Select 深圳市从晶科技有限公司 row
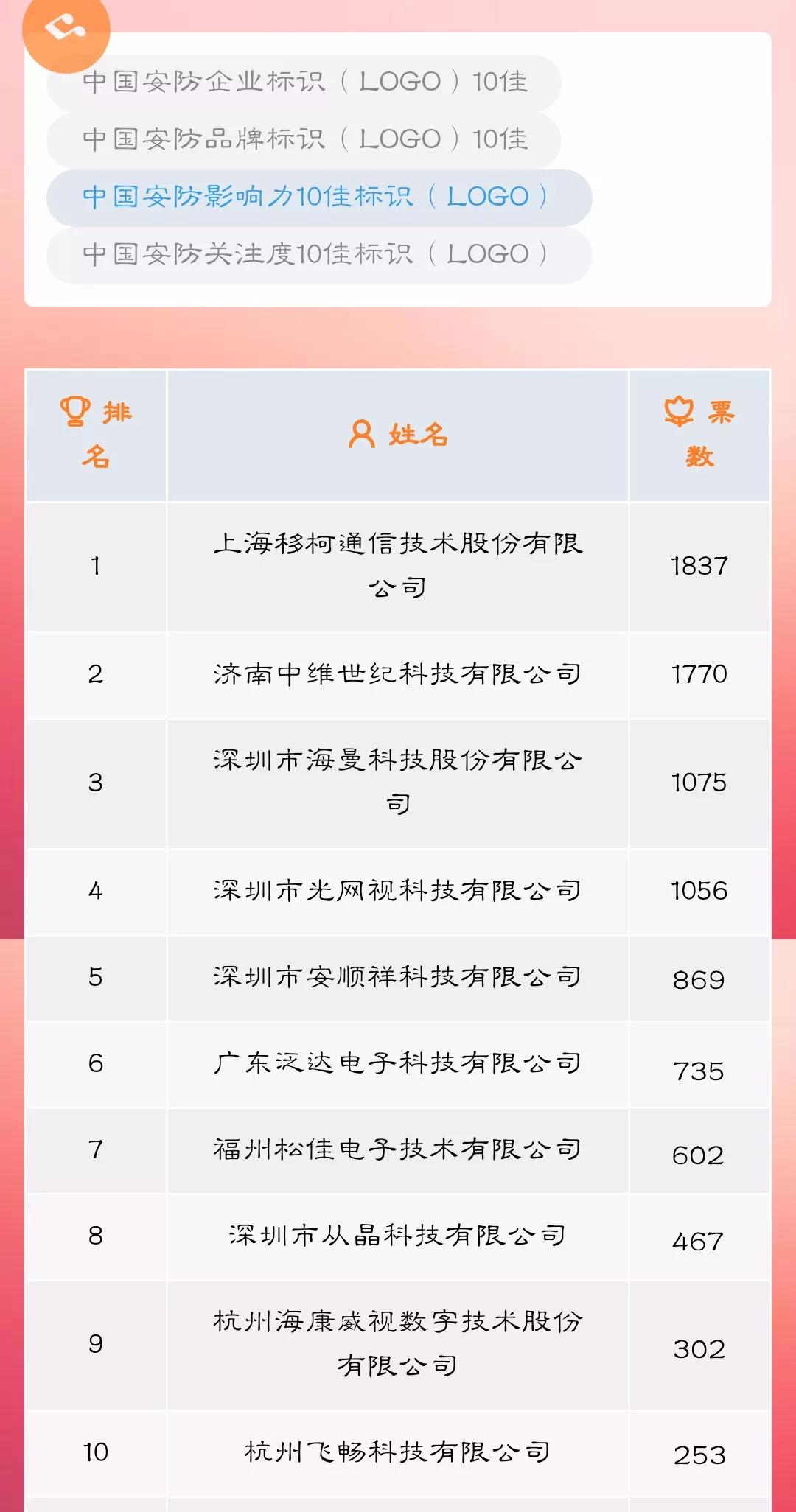Screen dimensions: 796x1512 [x=399, y=1236]
